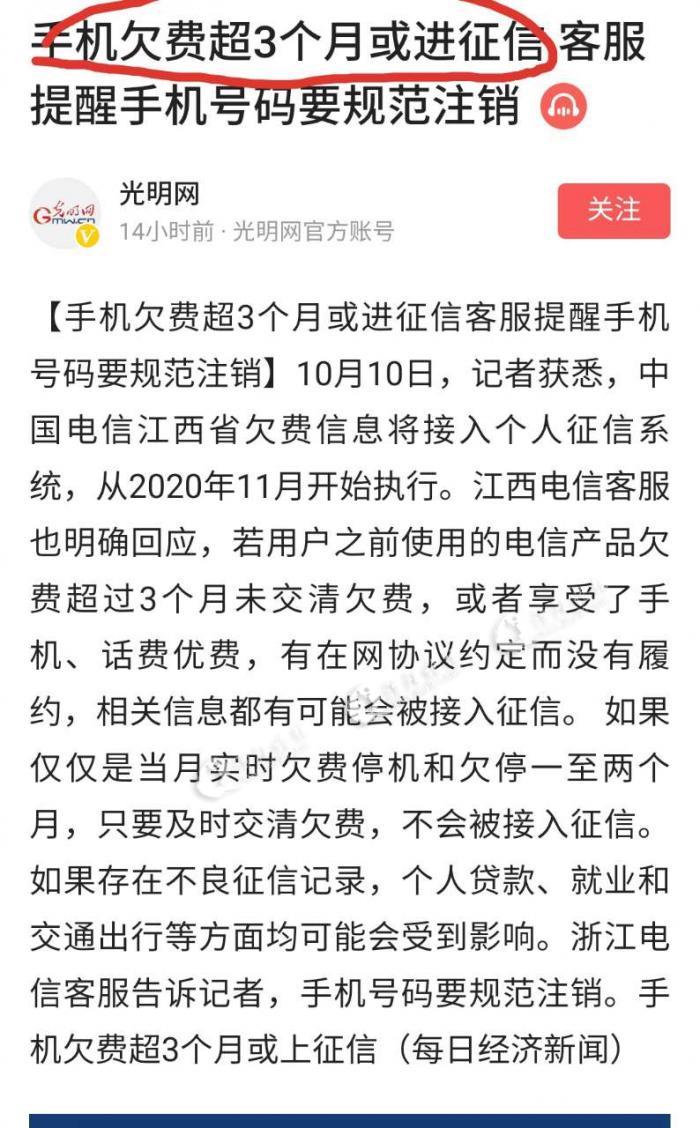Open the 光明网 account avatar
Image resolution: width=700 pixels, height=1128 pixels.
point(65,214)
